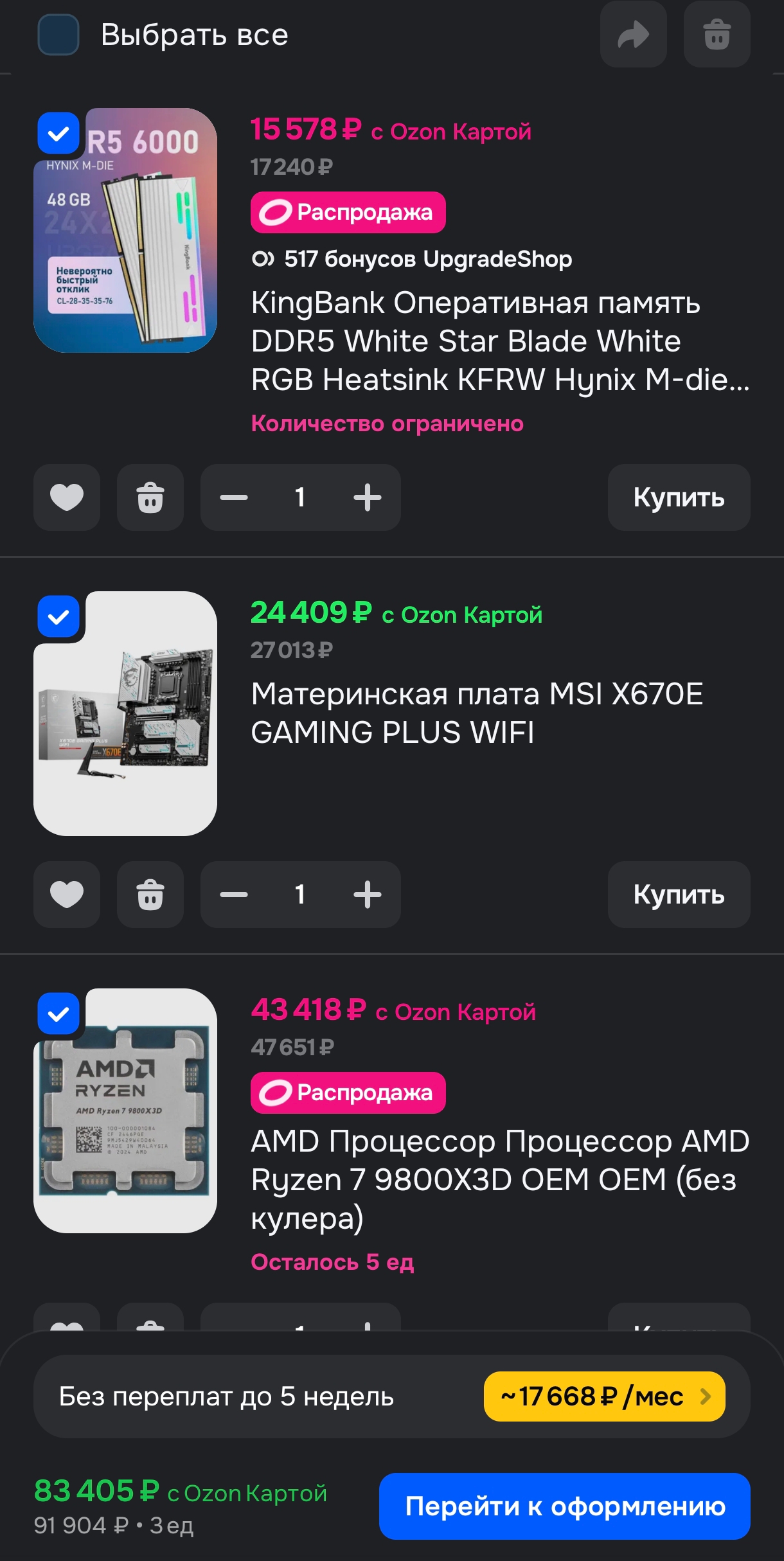This screenshot has width=784, height=1561.
Task: Proceed with "Перейти к оформлению"
Action: (564, 1506)
